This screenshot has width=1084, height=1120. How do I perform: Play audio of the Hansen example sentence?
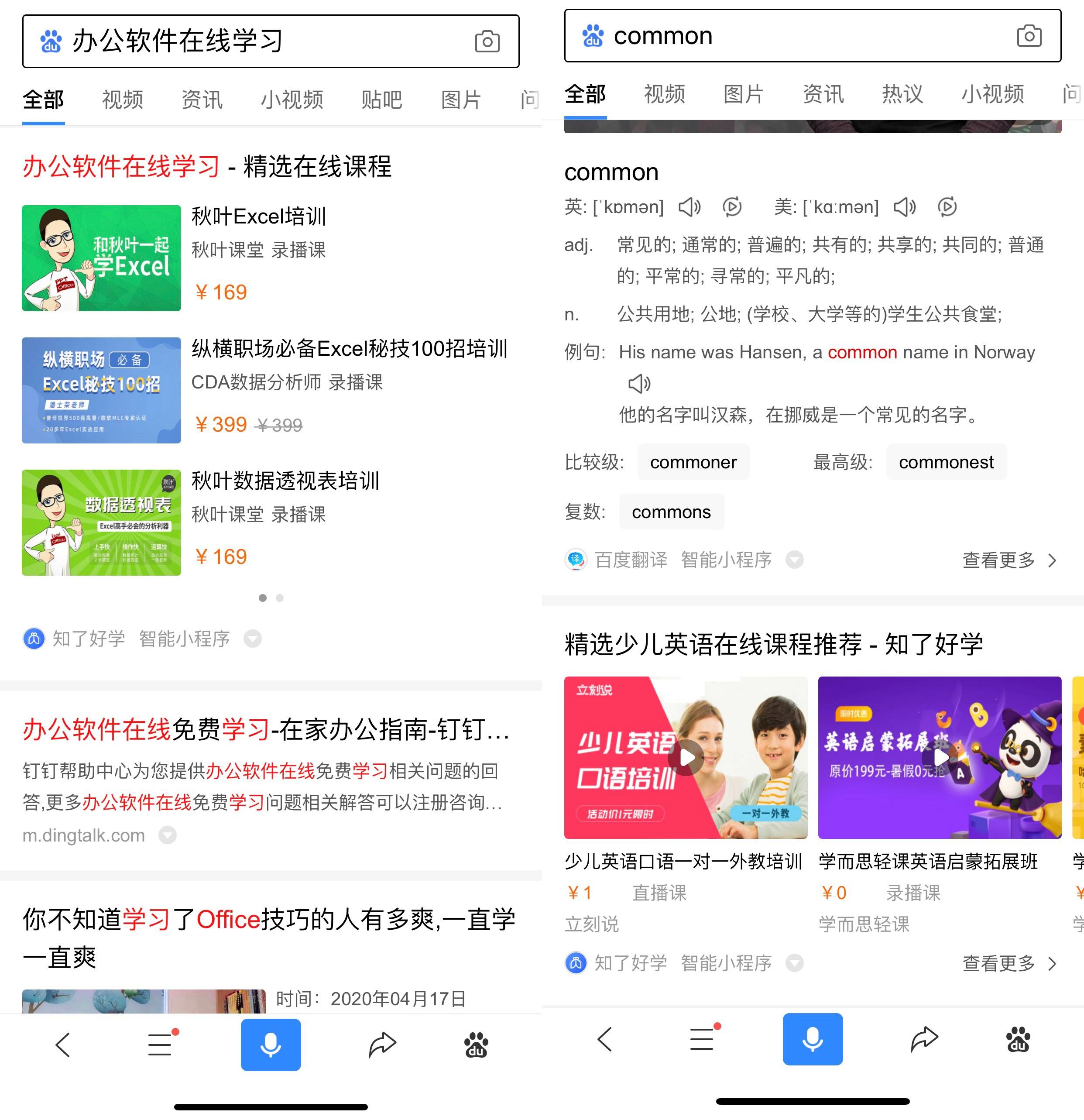[639, 383]
